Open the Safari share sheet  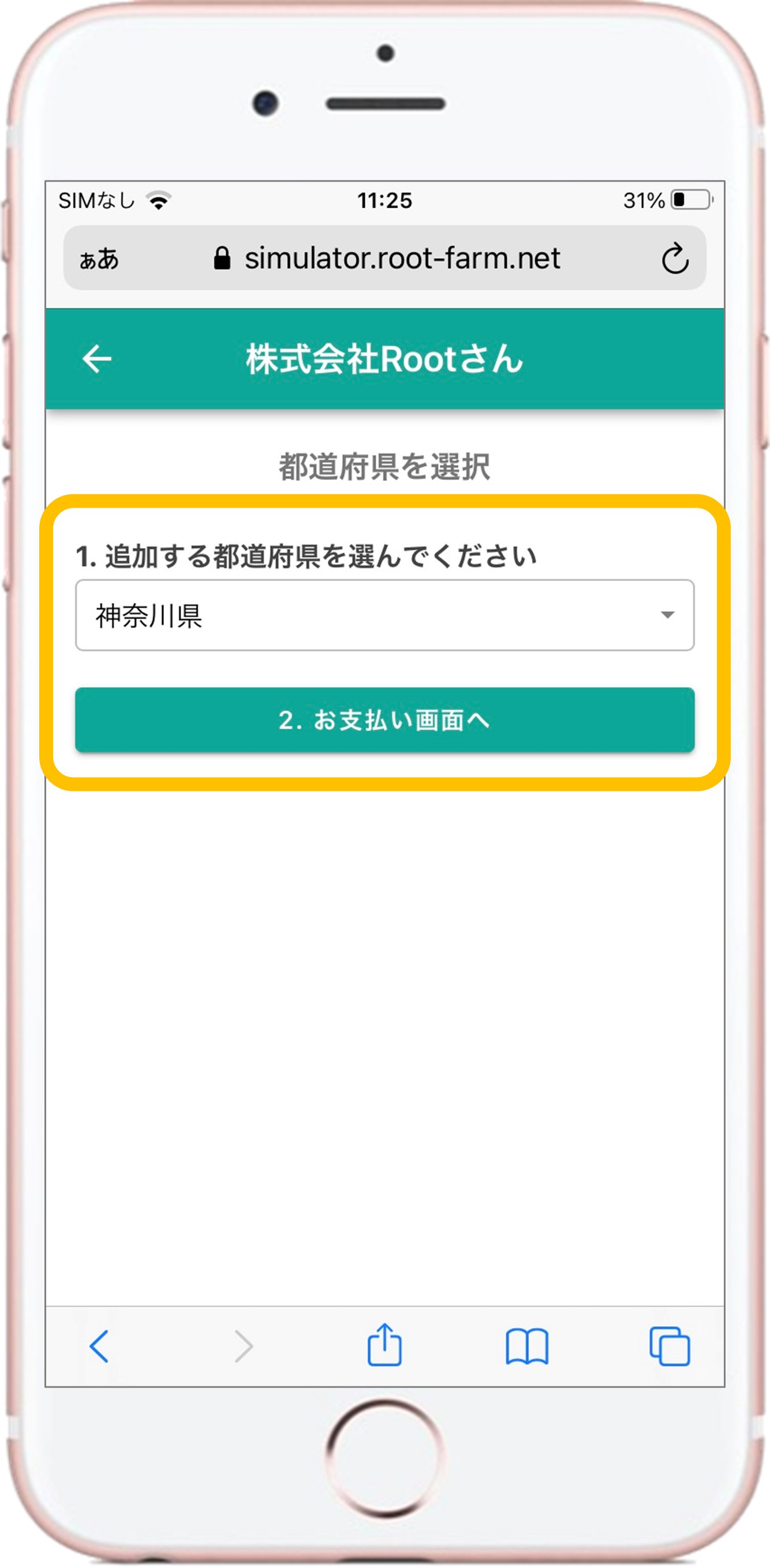[384, 1345]
